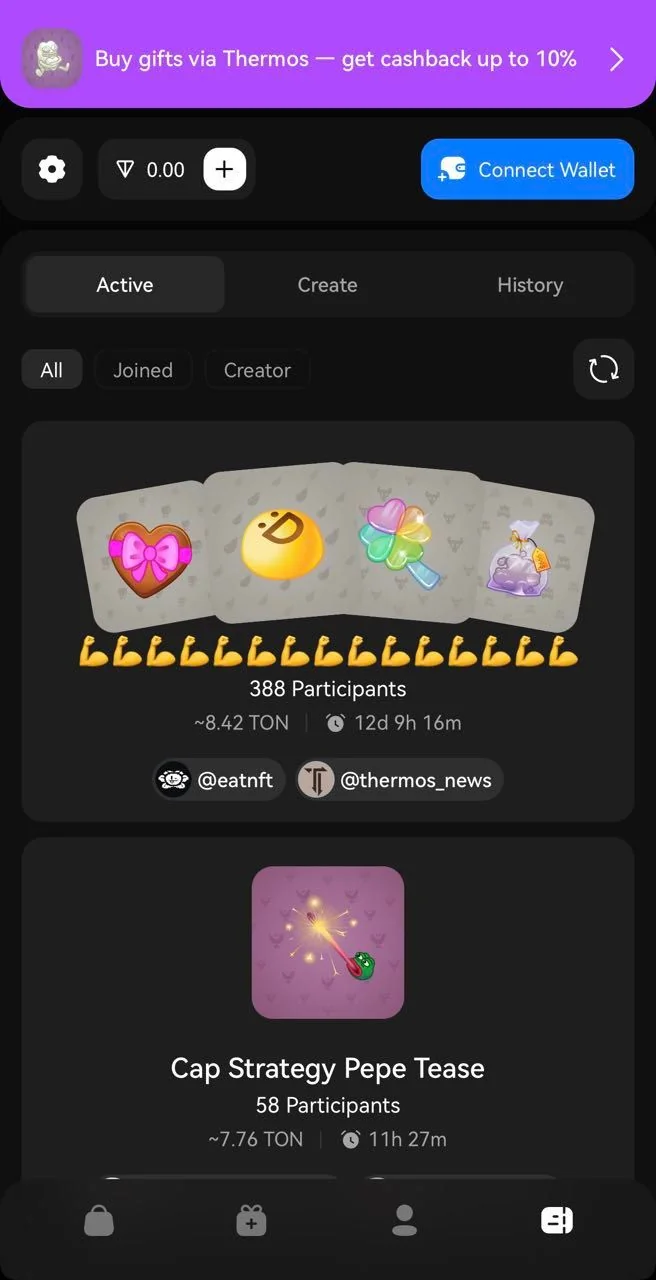Add TON balance with the plus button
The width and height of the screenshot is (656, 1280).
[224, 169]
